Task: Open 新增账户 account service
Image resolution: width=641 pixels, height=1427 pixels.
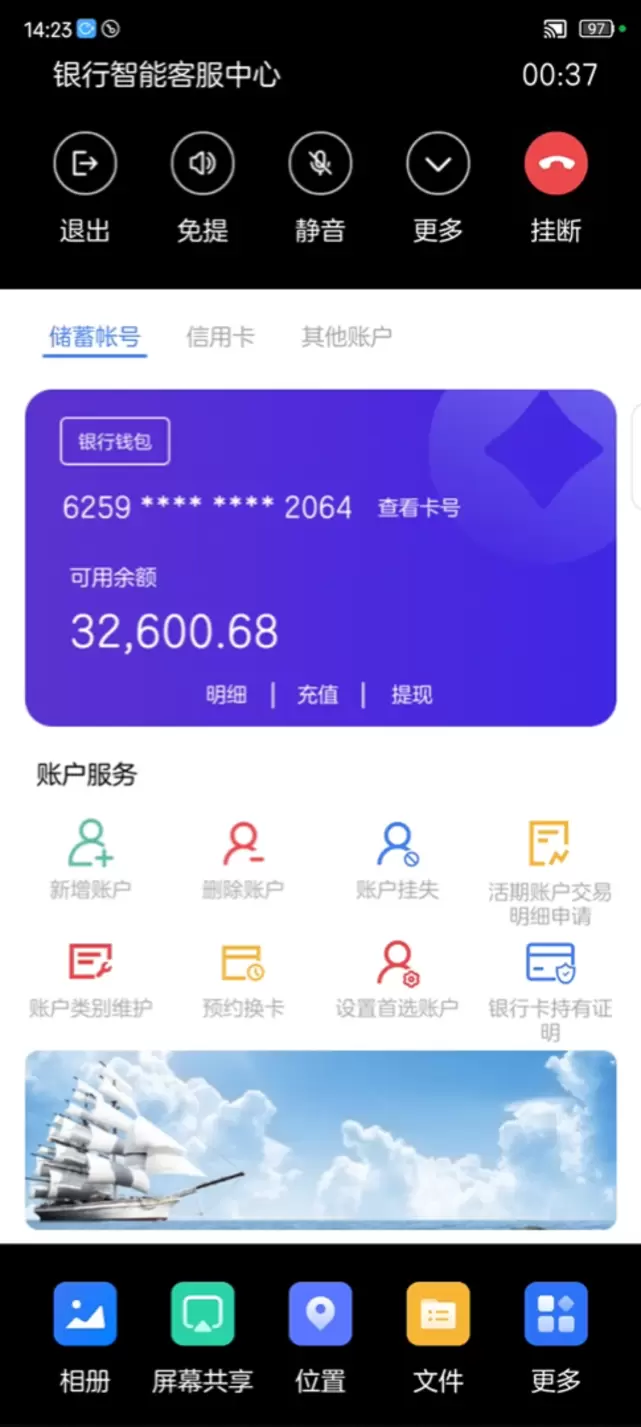Action: pyautogui.click(x=90, y=858)
